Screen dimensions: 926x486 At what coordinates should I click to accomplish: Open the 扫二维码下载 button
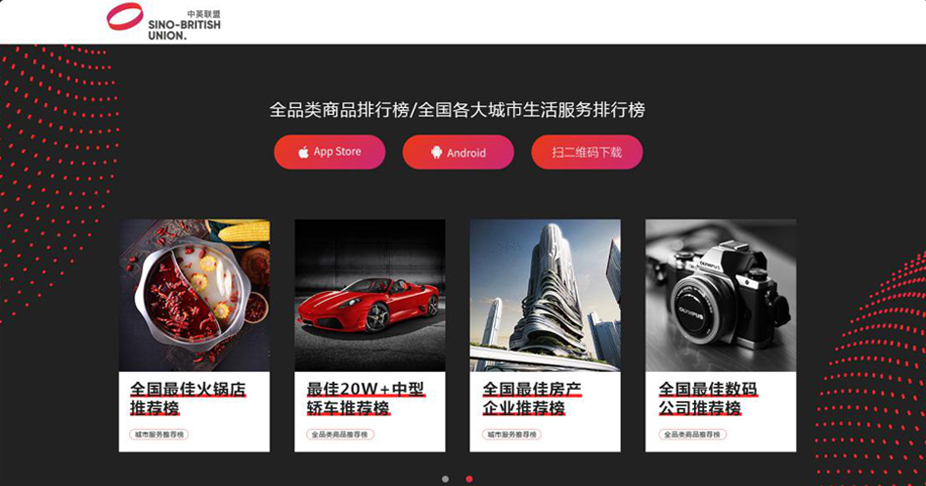tap(586, 152)
